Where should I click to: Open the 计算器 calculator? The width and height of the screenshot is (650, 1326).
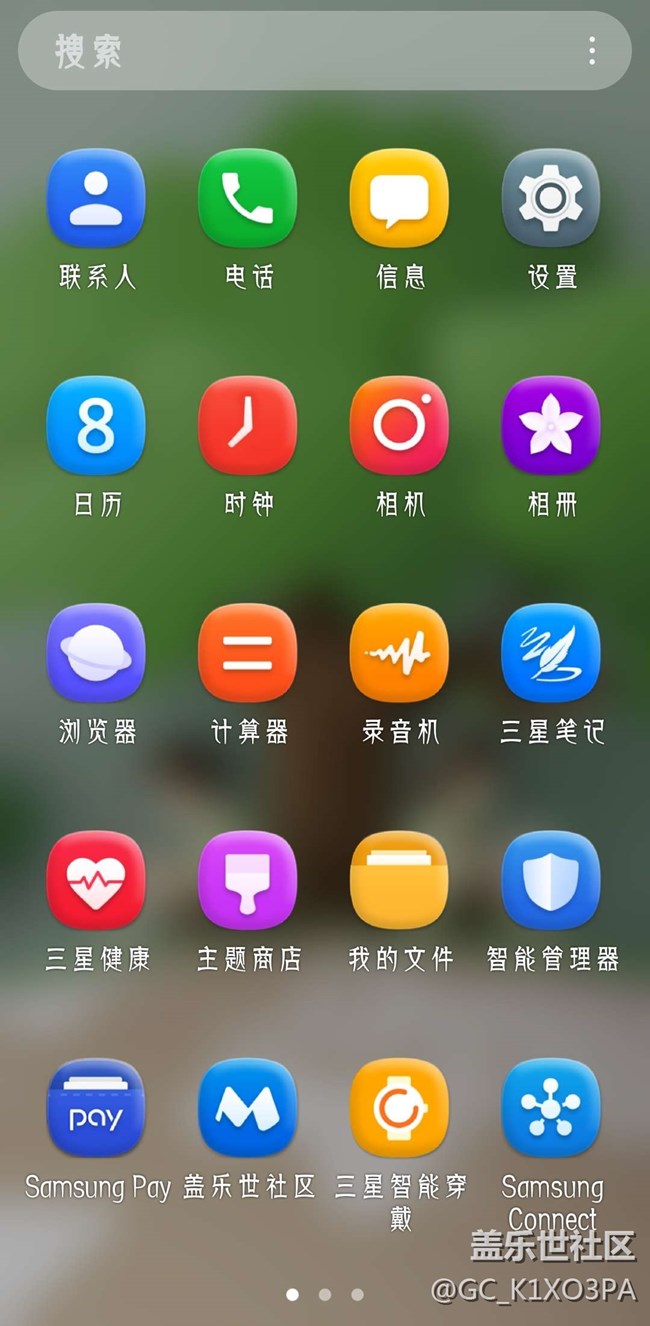point(248,653)
